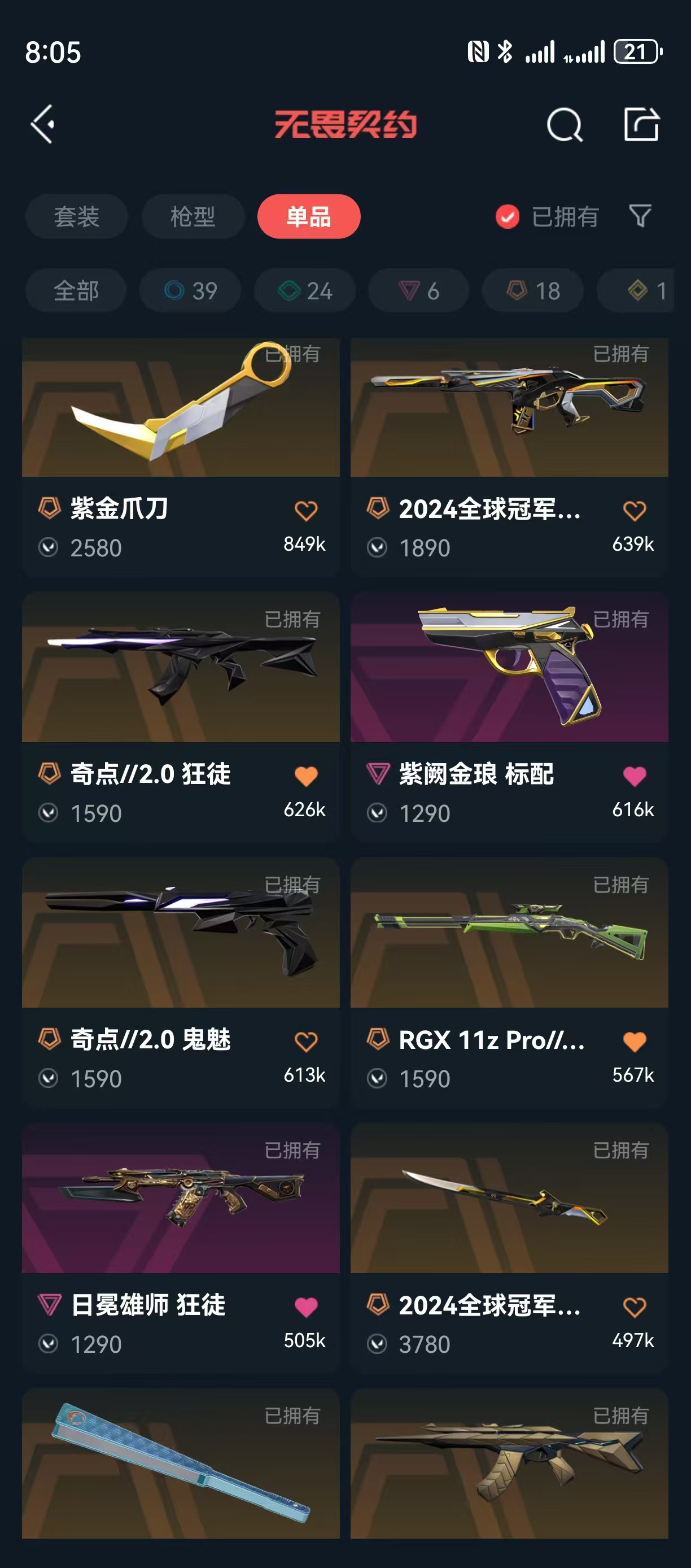Filter by the orange rarity chip 18
The height and width of the screenshot is (1568, 691).
[x=533, y=291]
